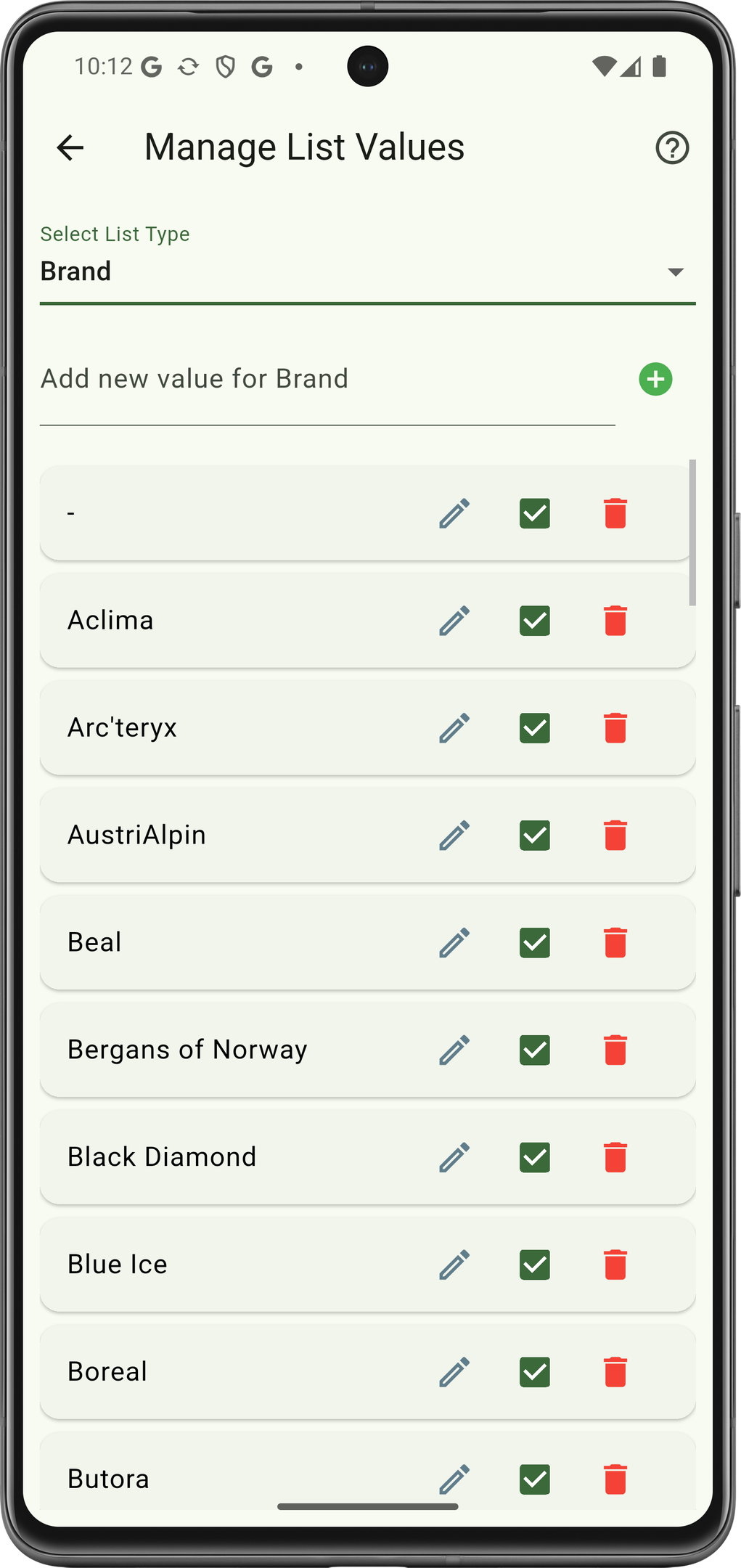Image resolution: width=741 pixels, height=1568 pixels.
Task: Edit the Bergans of Norway entry
Action: coord(455,1050)
